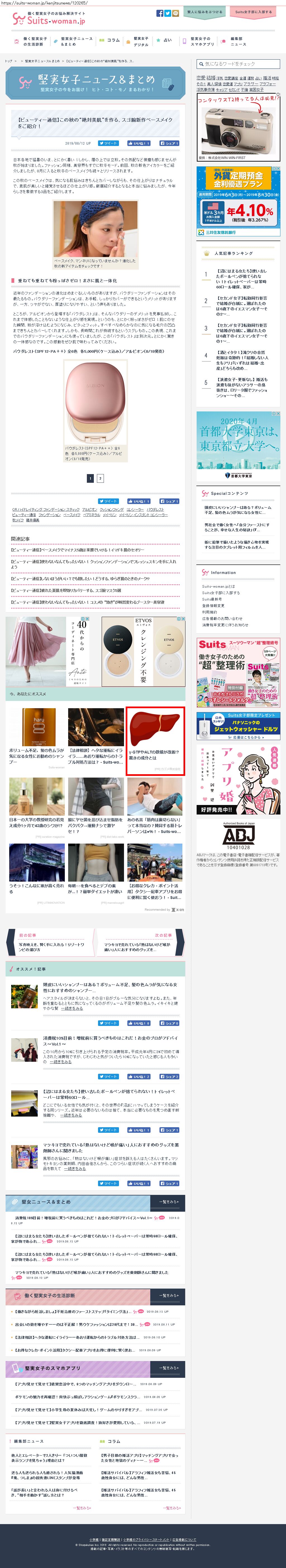This screenshot has width=286, height=1568.
Task: Open 編集部ニュース in the top navigation
Action: [238, 41]
